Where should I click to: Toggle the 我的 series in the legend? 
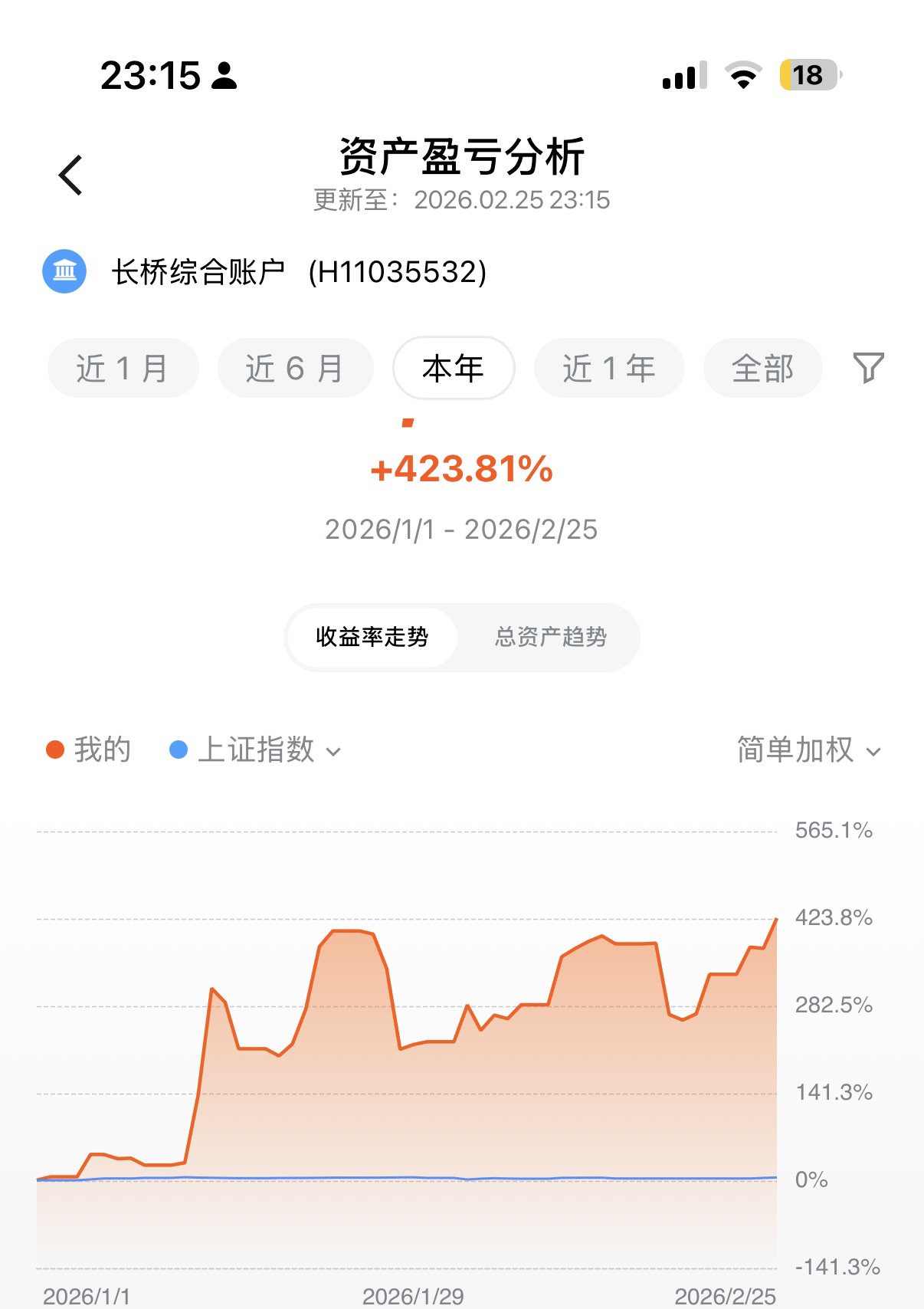point(89,750)
